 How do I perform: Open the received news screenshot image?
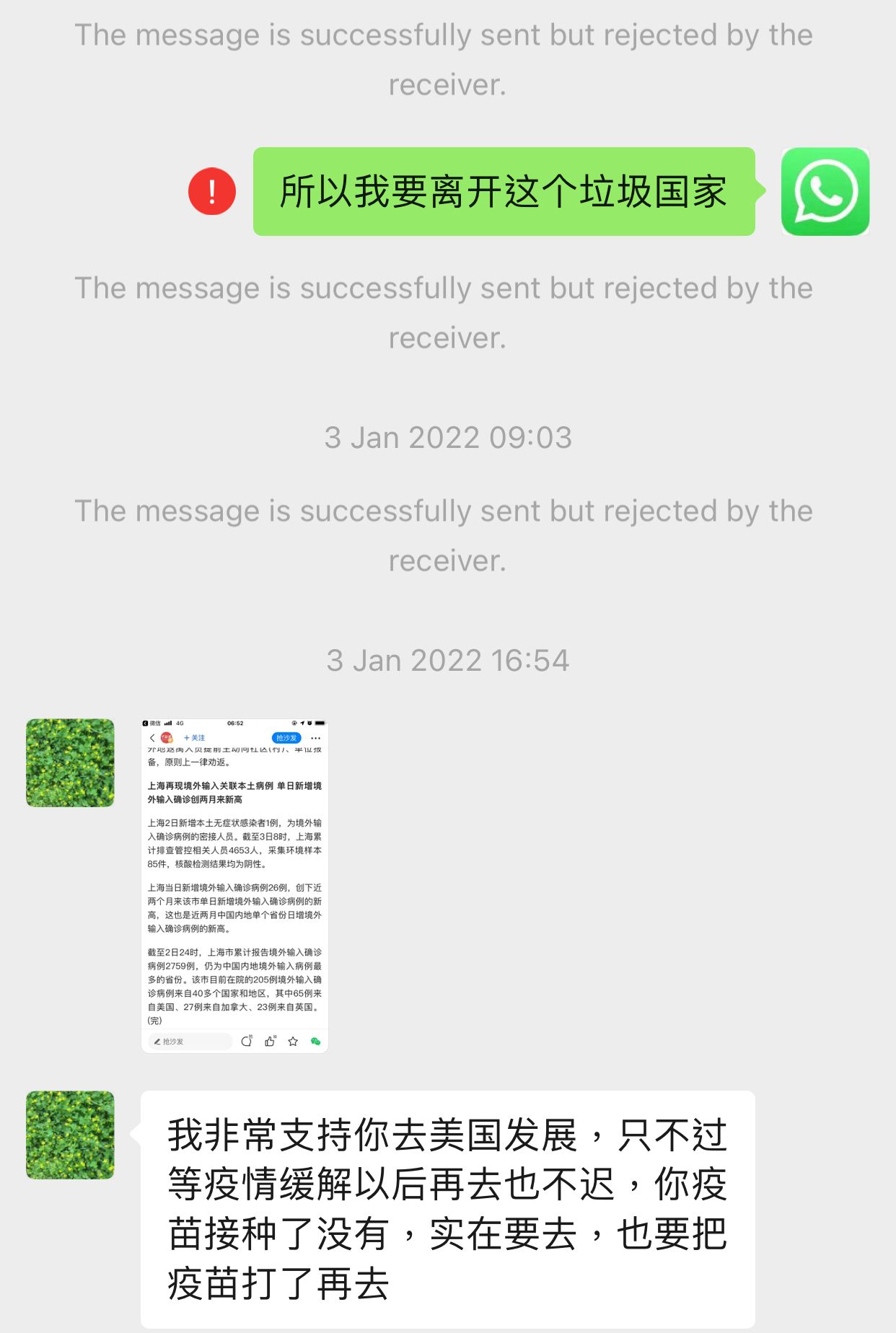coord(234,885)
